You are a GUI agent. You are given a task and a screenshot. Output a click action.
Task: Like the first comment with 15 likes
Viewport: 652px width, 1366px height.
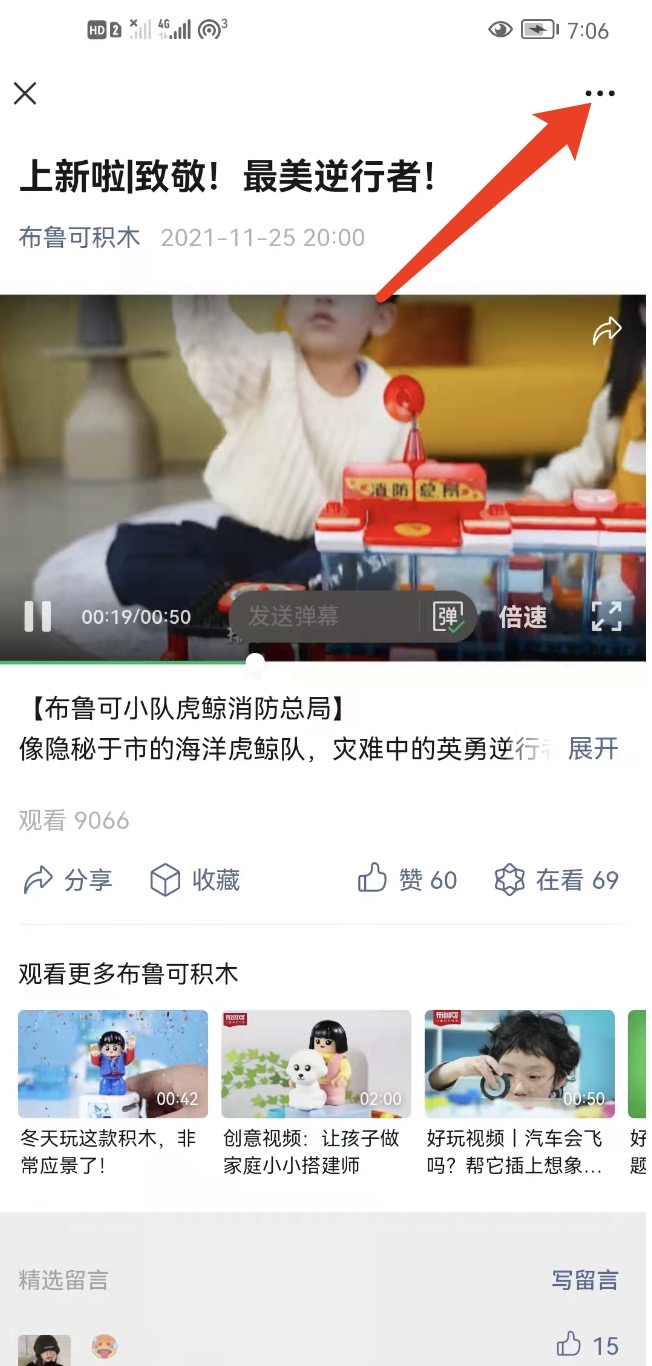click(587, 1345)
